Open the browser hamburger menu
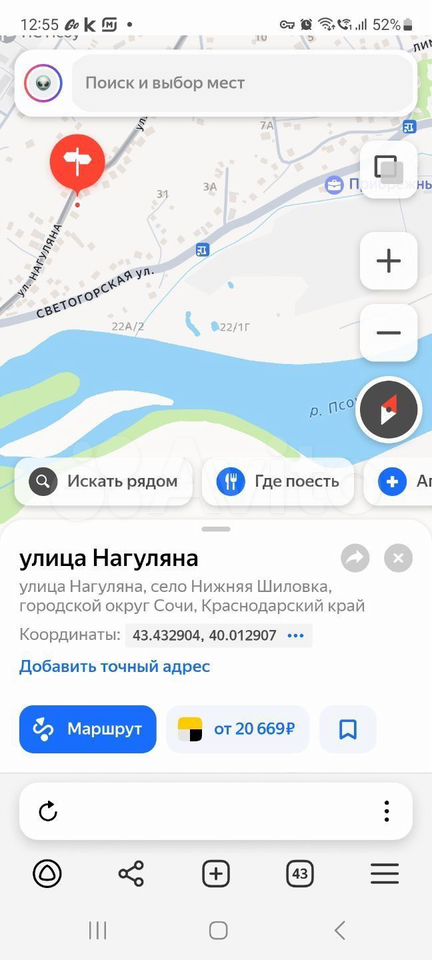Screen dimensions: 432x960 pos(385,874)
